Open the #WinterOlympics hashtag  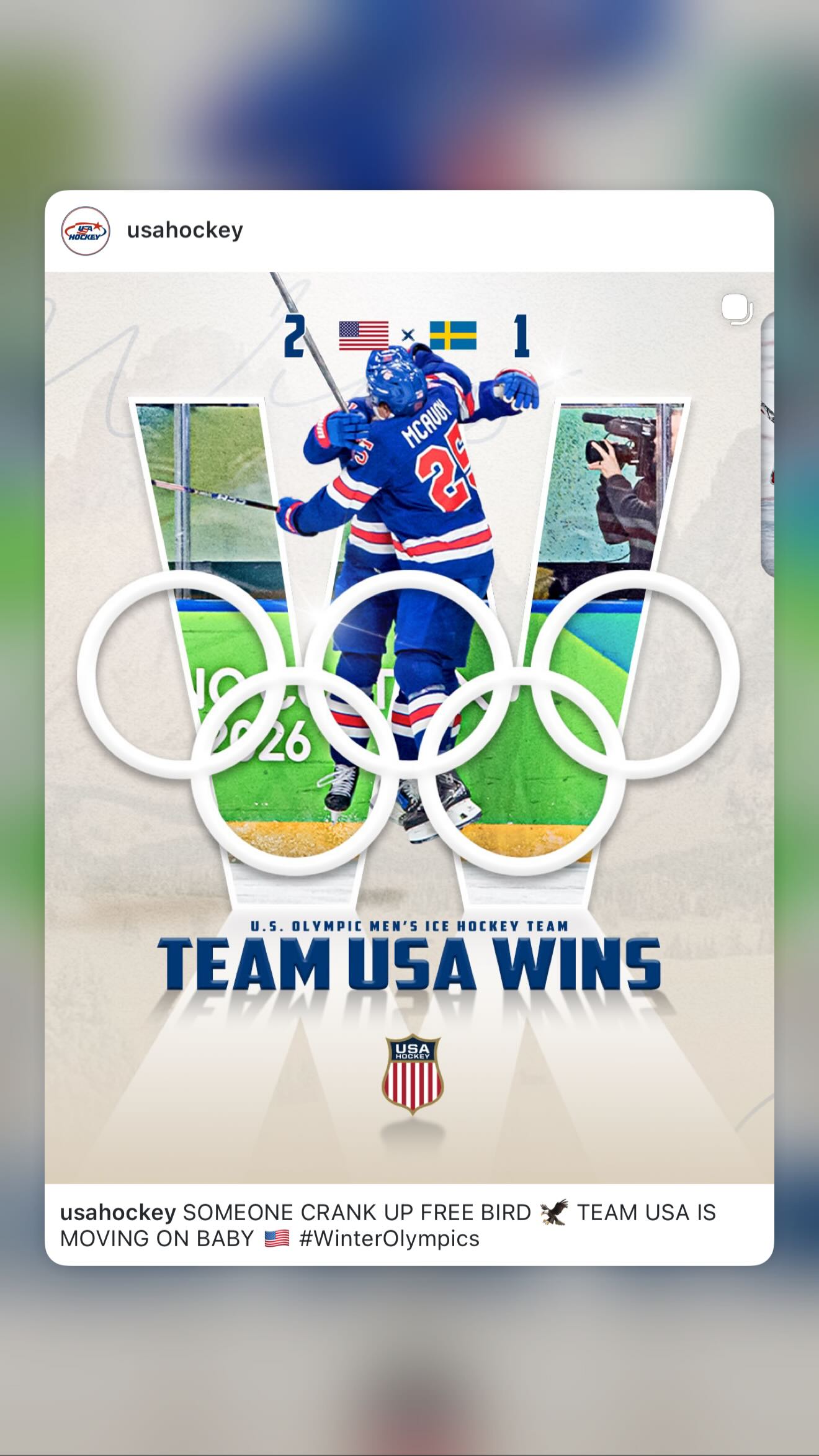(389, 1238)
